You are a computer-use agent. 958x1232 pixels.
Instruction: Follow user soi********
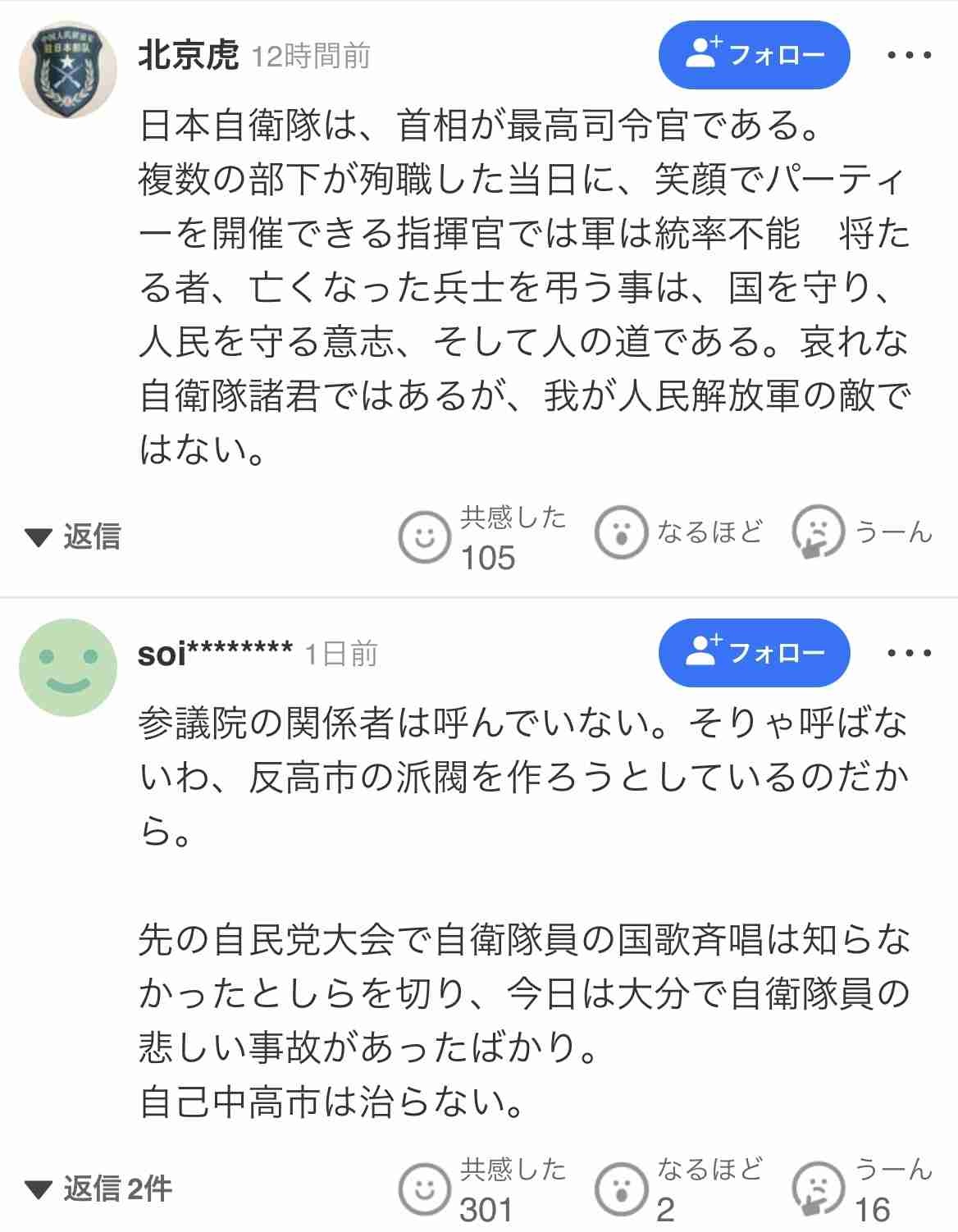point(754,653)
